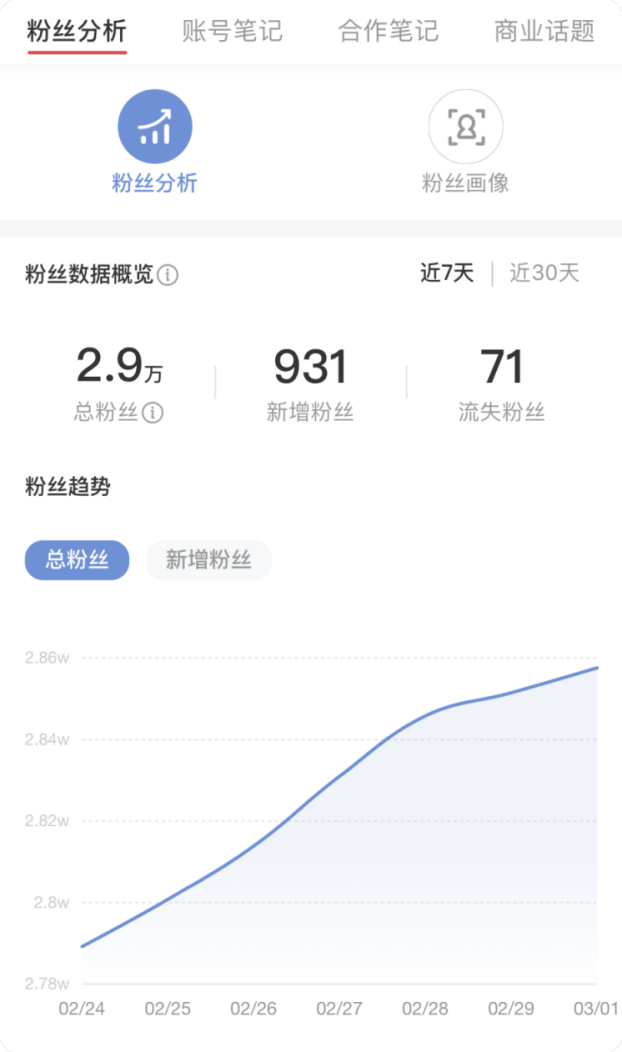Open the 合作笔记 tab
The height and width of the screenshot is (1052, 622).
388,31
